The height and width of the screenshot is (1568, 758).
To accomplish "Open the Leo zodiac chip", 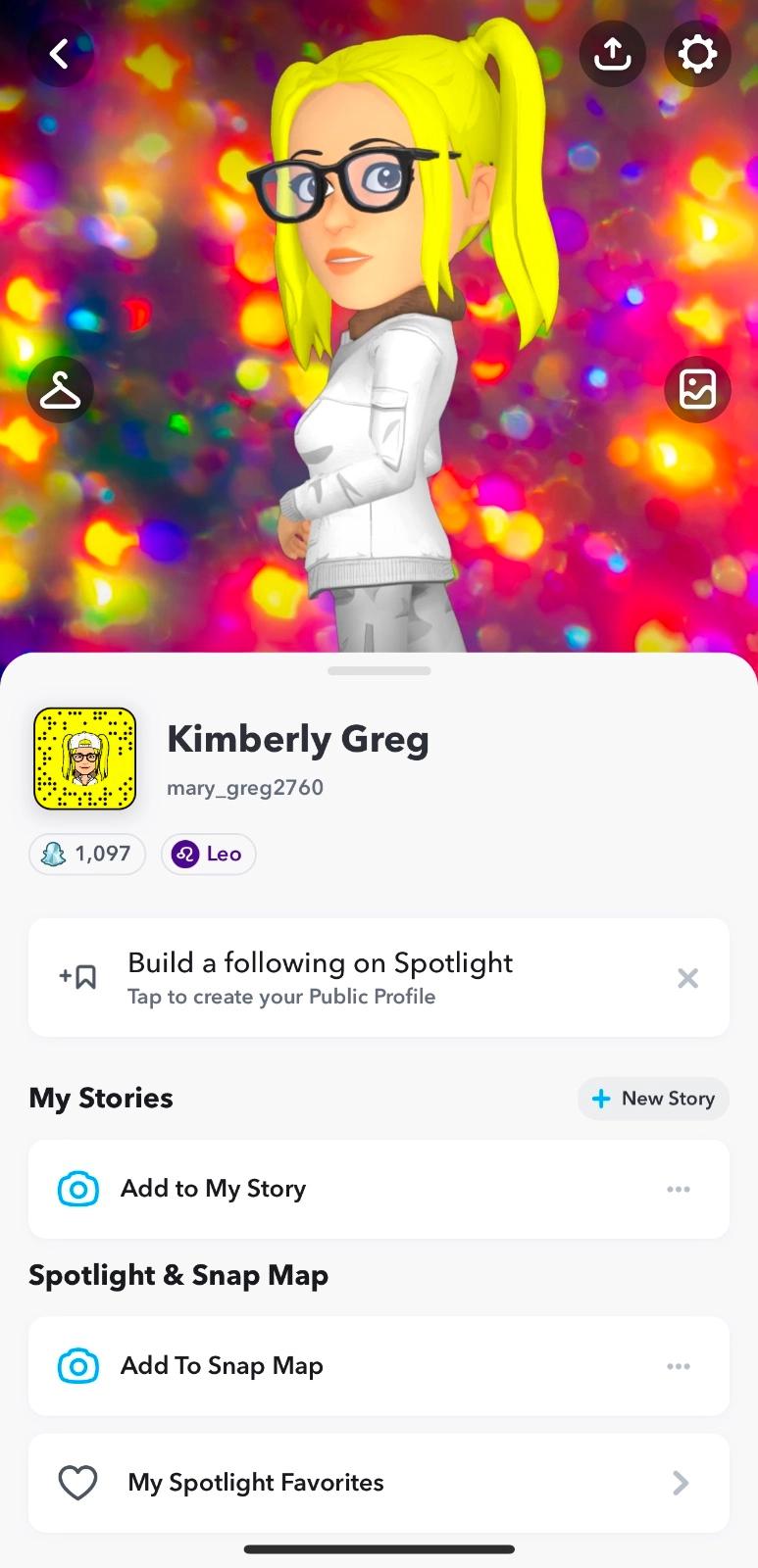I will 208,854.
